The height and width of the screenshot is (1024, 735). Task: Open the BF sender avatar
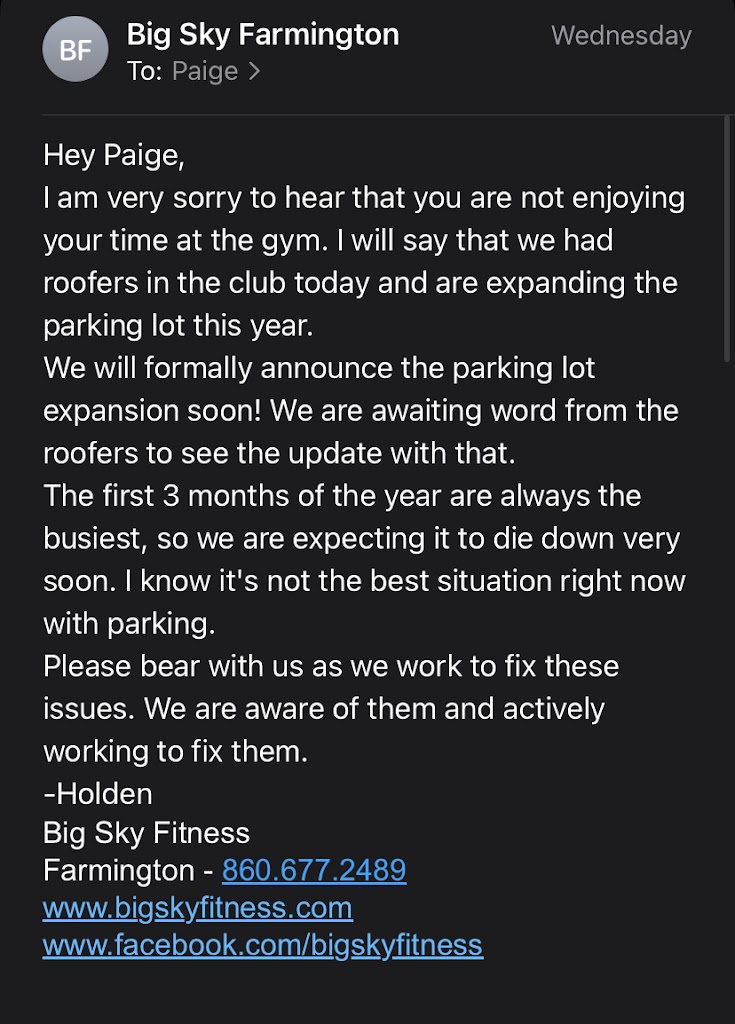click(x=75, y=50)
